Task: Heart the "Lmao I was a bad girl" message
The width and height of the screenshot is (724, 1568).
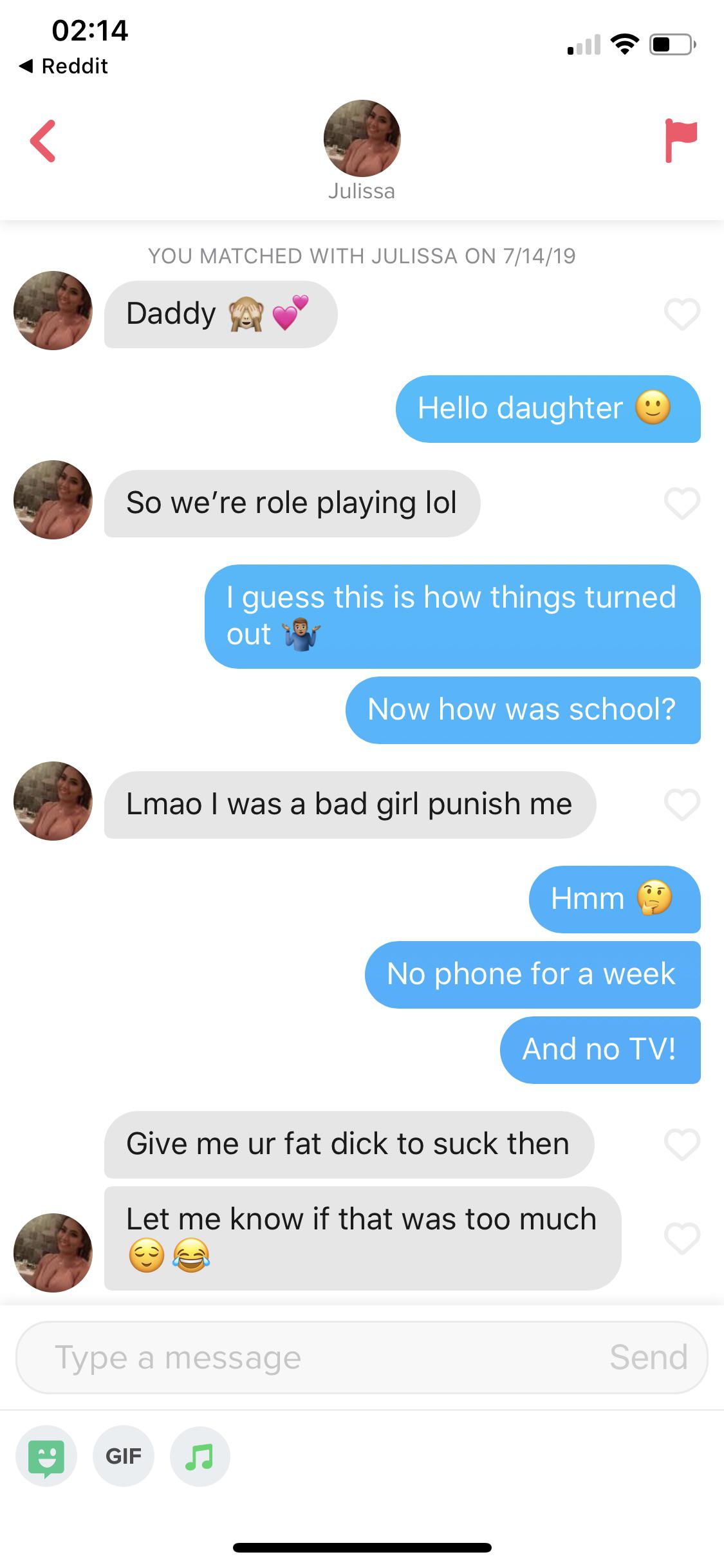Action: (682, 805)
